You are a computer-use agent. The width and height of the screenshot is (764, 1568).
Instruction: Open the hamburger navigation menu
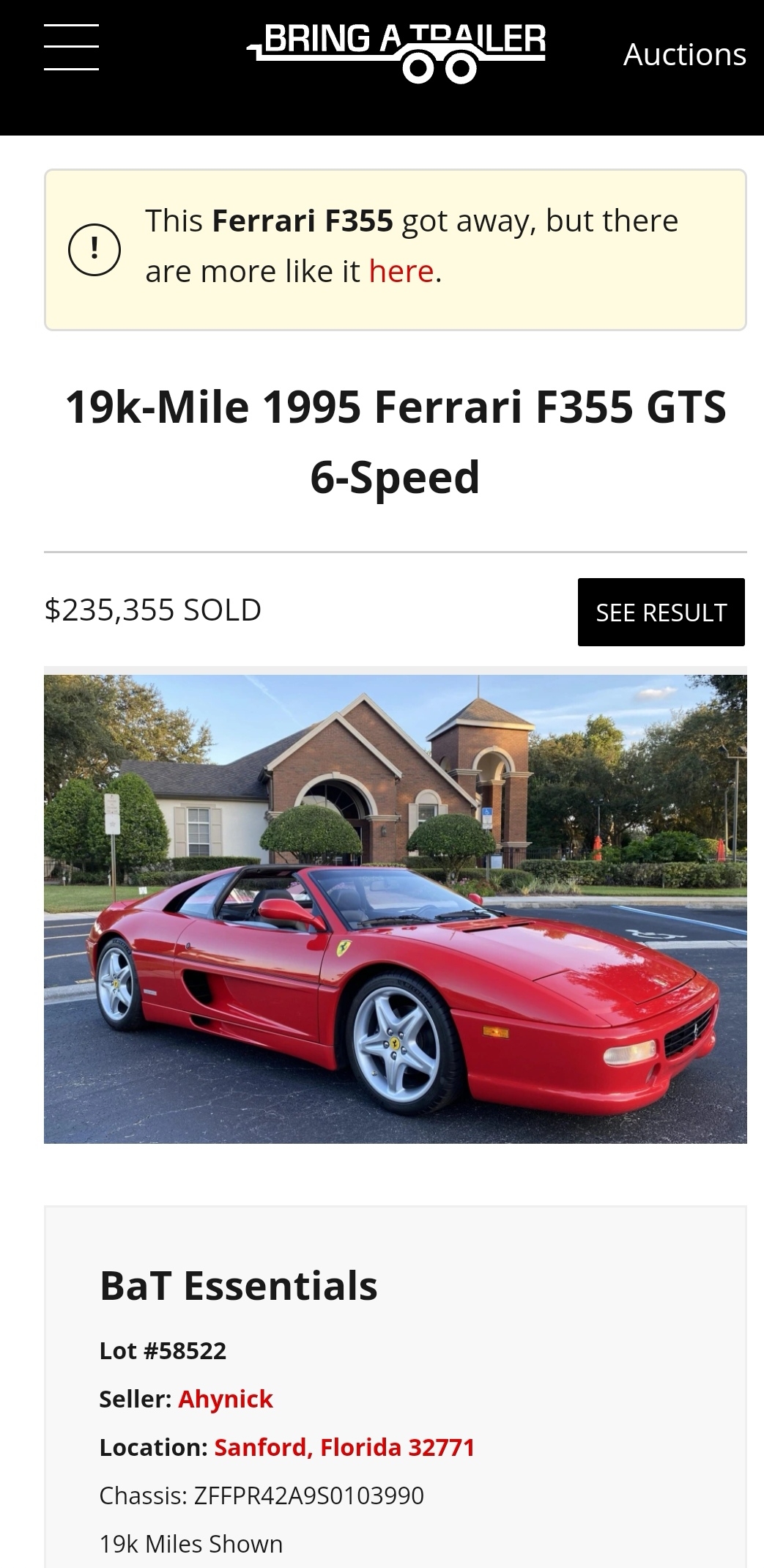pyautogui.click(x=71, y=48)
